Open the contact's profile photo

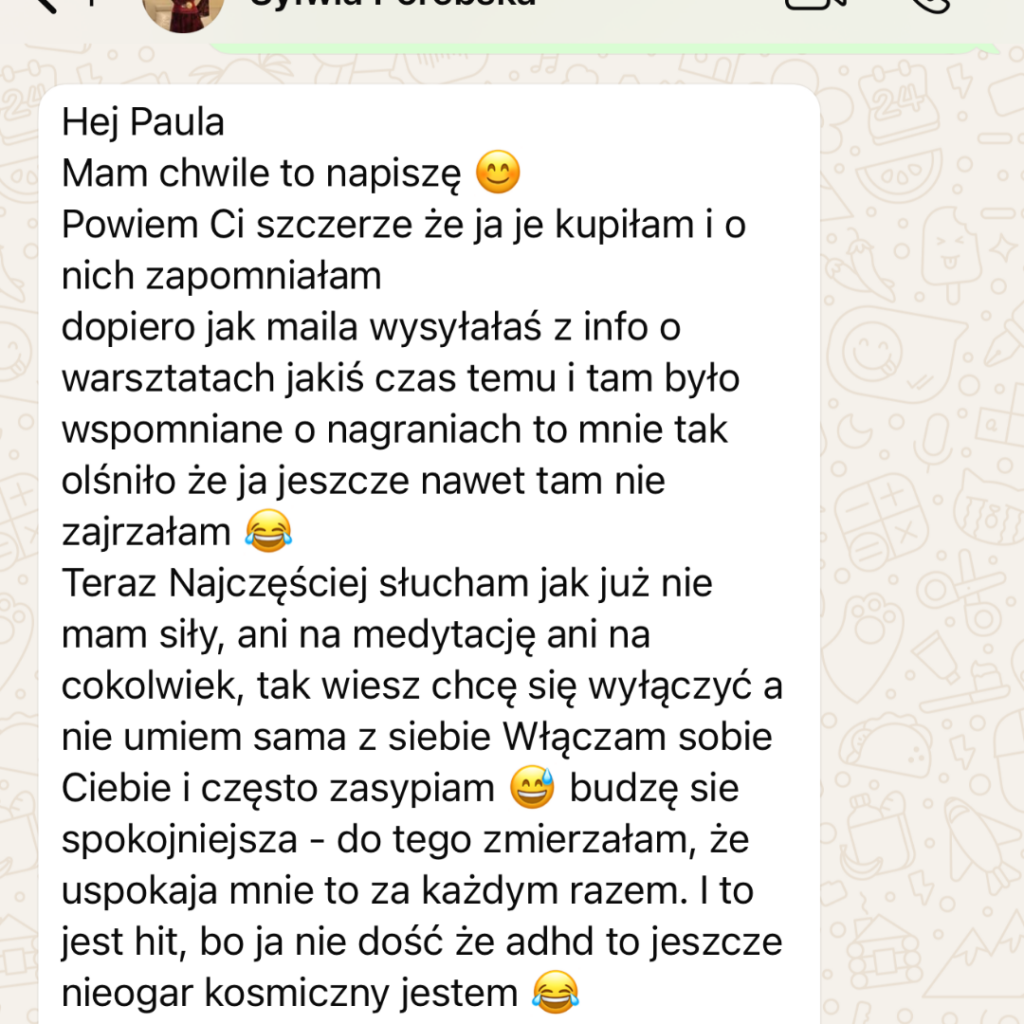pyautogui.click(x=184, y=9)
